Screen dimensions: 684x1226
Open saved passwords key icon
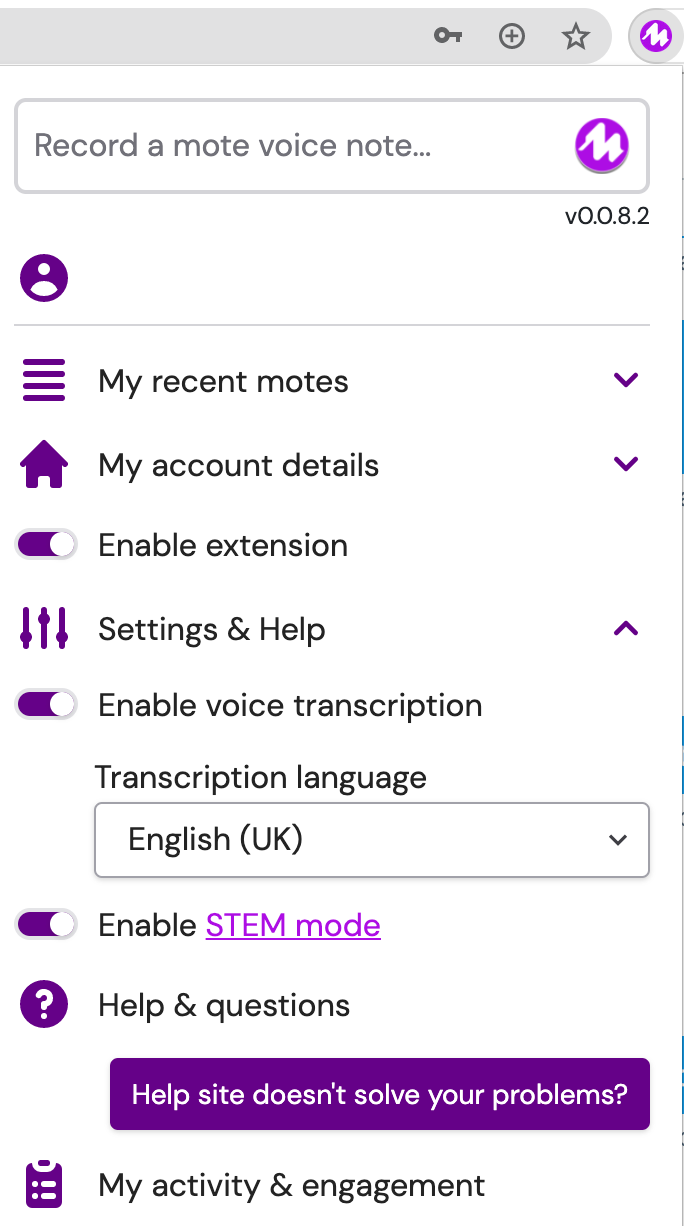click(447, 37)
